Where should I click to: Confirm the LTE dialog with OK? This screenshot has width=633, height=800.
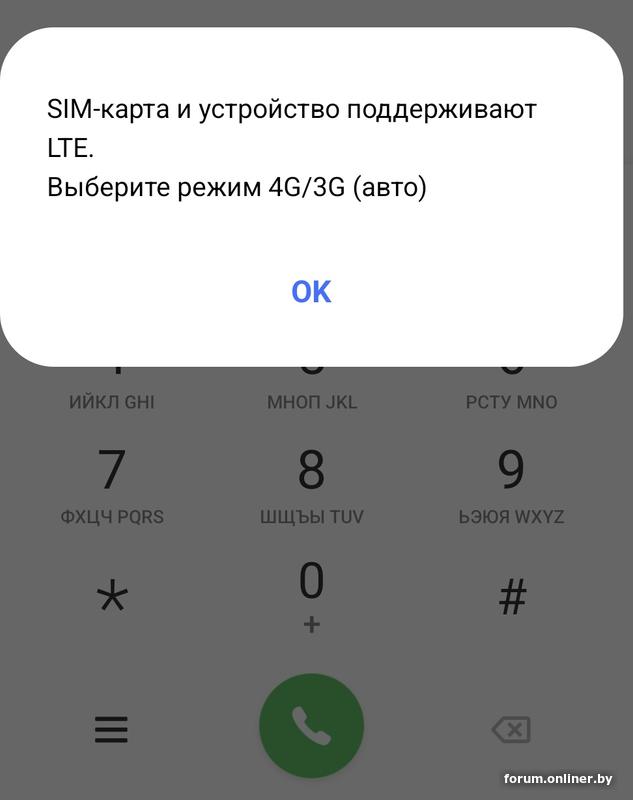pyautogui.click(x=311, y=291)
